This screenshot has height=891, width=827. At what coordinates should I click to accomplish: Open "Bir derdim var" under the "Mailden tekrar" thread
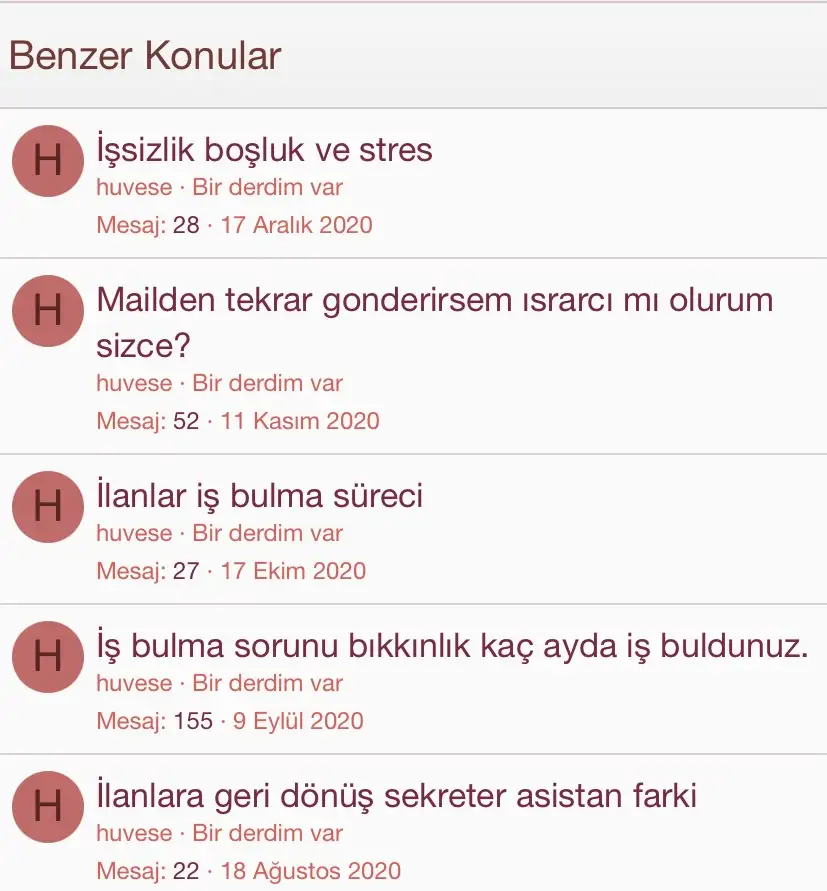pyautogui.click(x=267, y=383)
